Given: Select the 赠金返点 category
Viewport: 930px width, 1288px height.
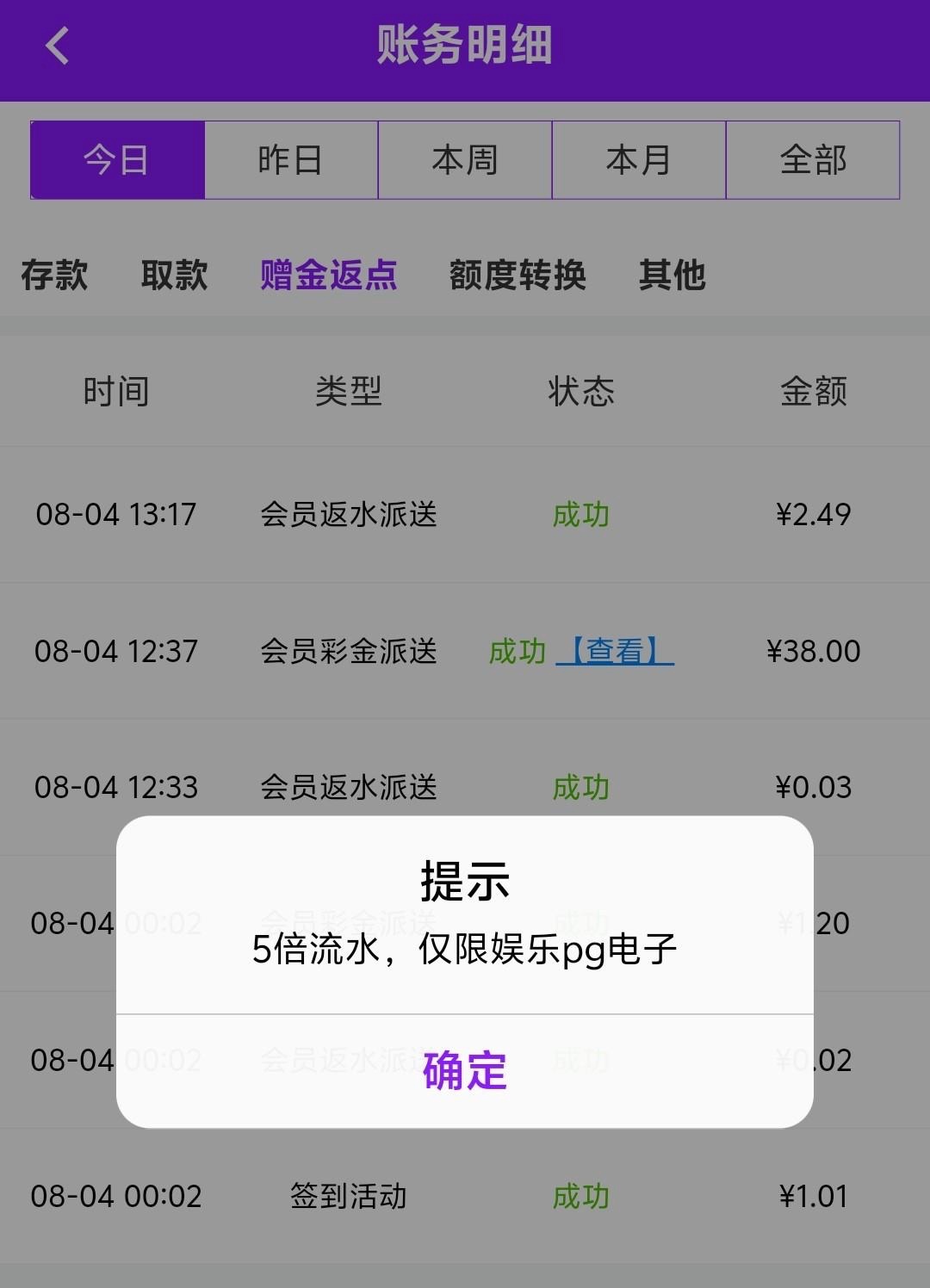Looking at the screenshot, I should [328, 276].
